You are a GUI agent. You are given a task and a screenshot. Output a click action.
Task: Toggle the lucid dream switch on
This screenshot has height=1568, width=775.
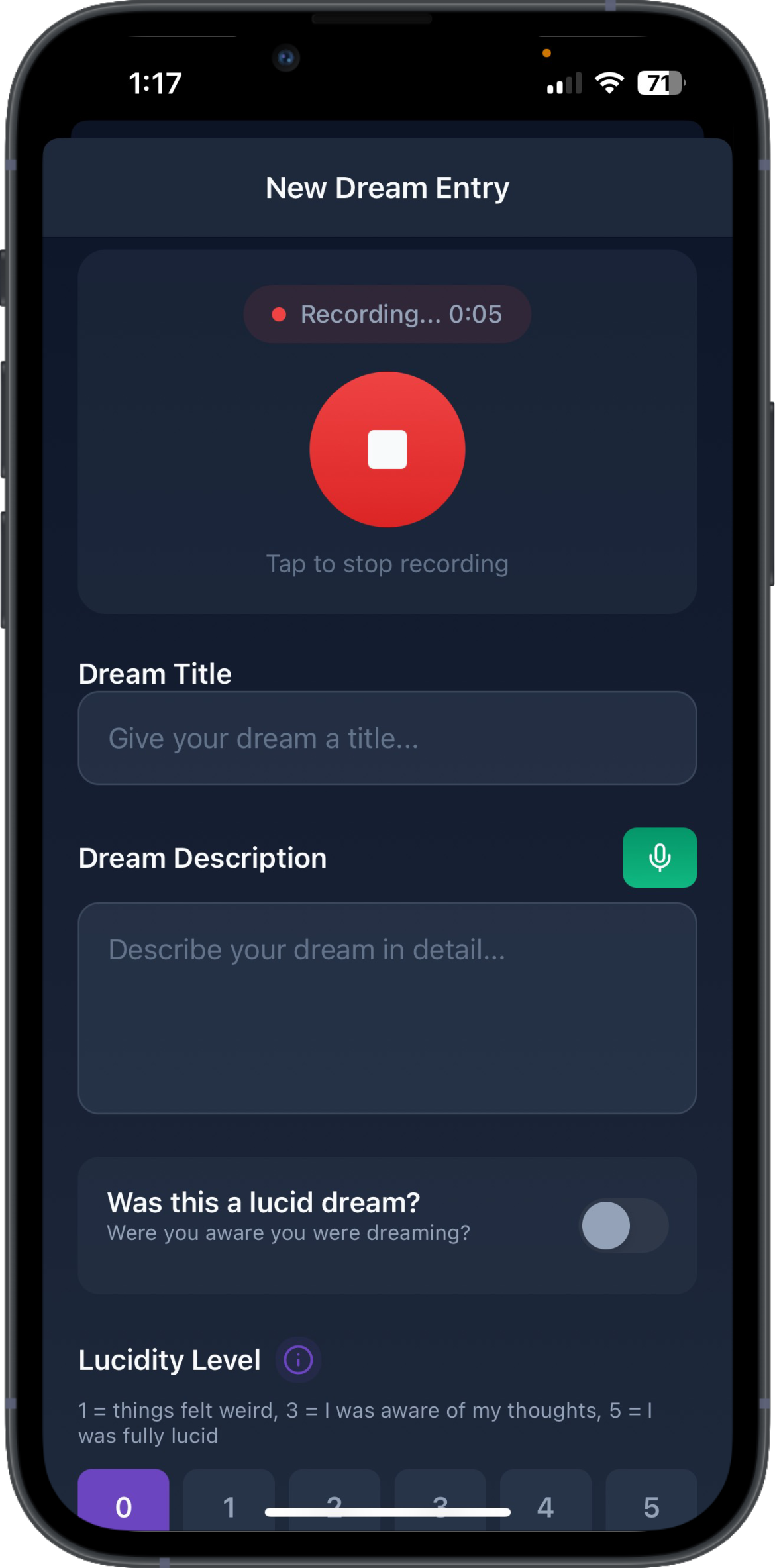click(623, 1225)
